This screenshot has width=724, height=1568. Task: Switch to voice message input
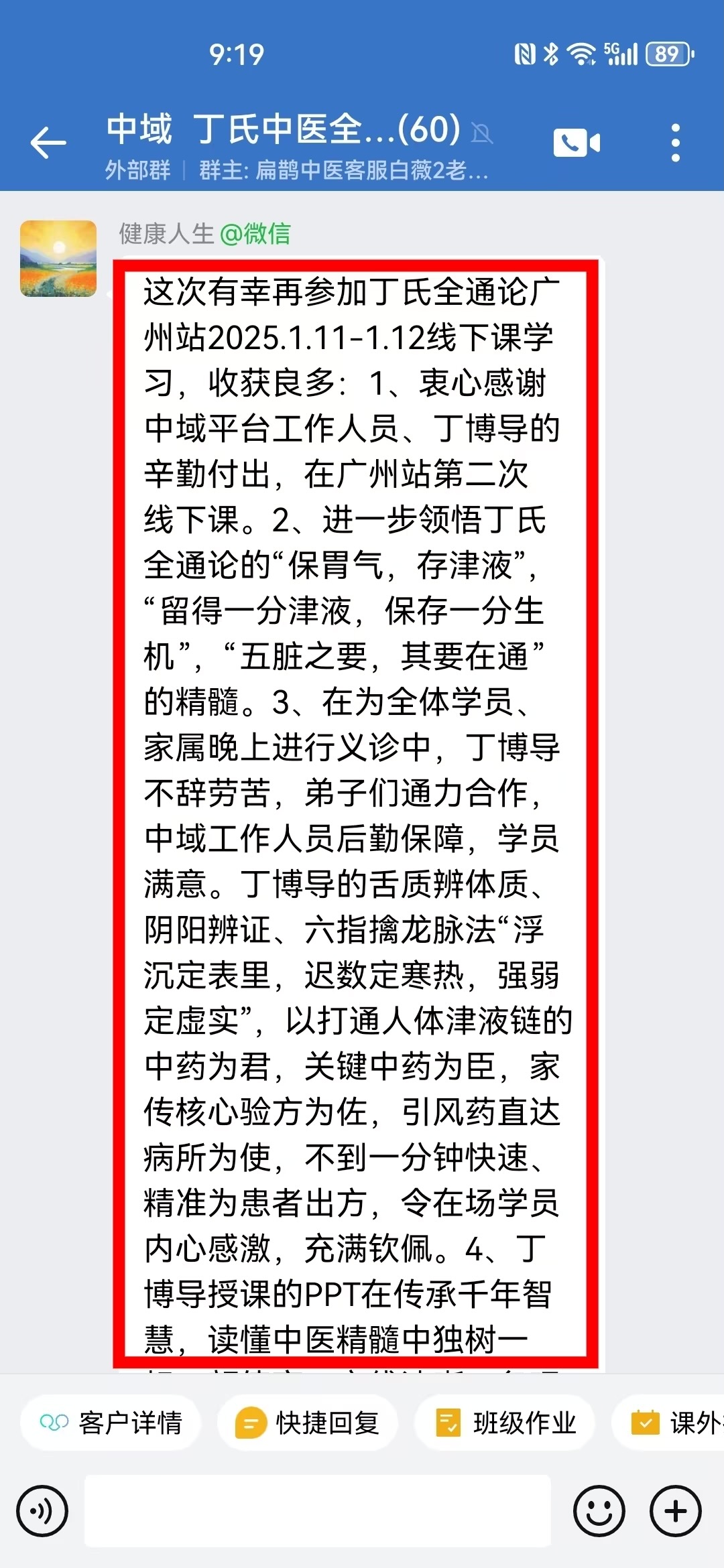[42, 1511]
